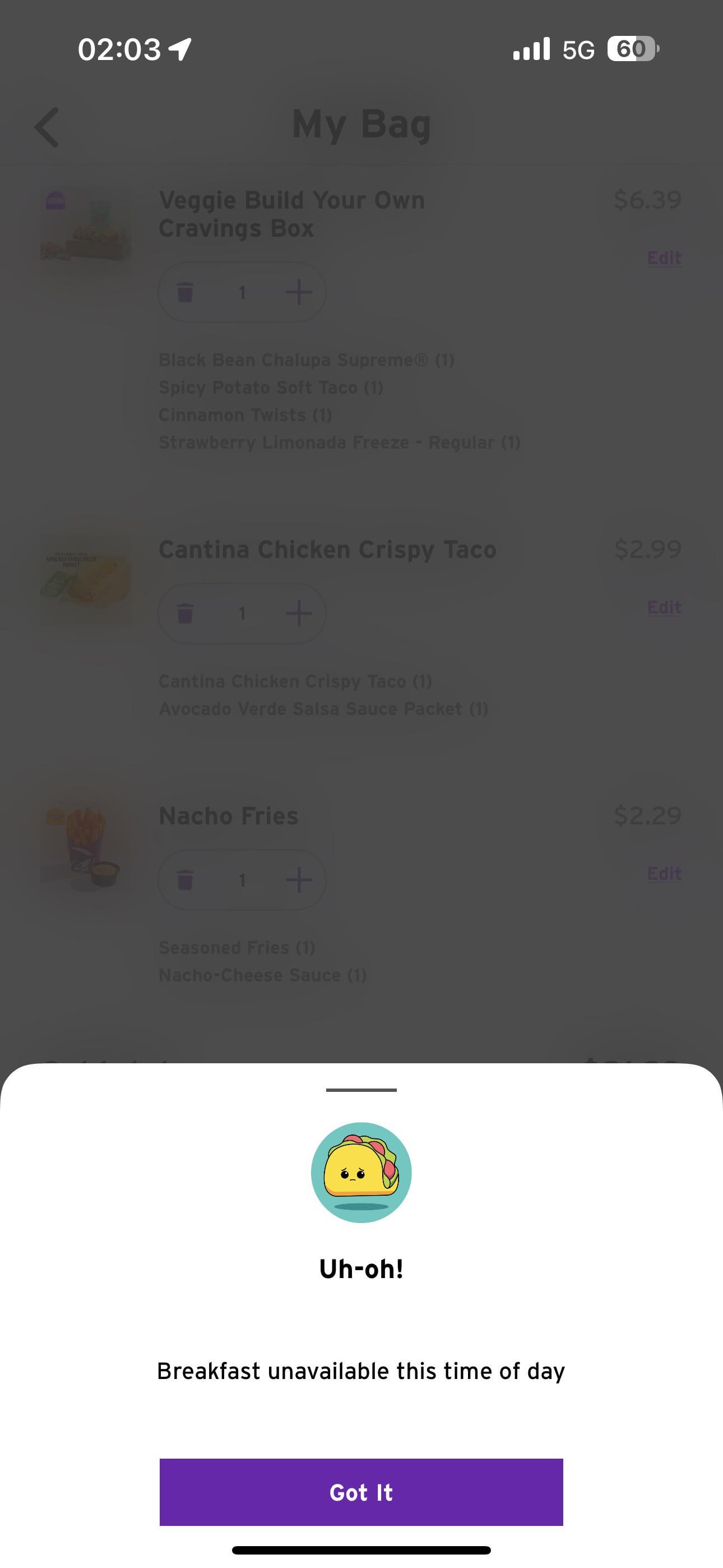Add one more Cantina Chicken Crispy Taco
This screenshot has width=723, height=1568.
coord(299,613)
